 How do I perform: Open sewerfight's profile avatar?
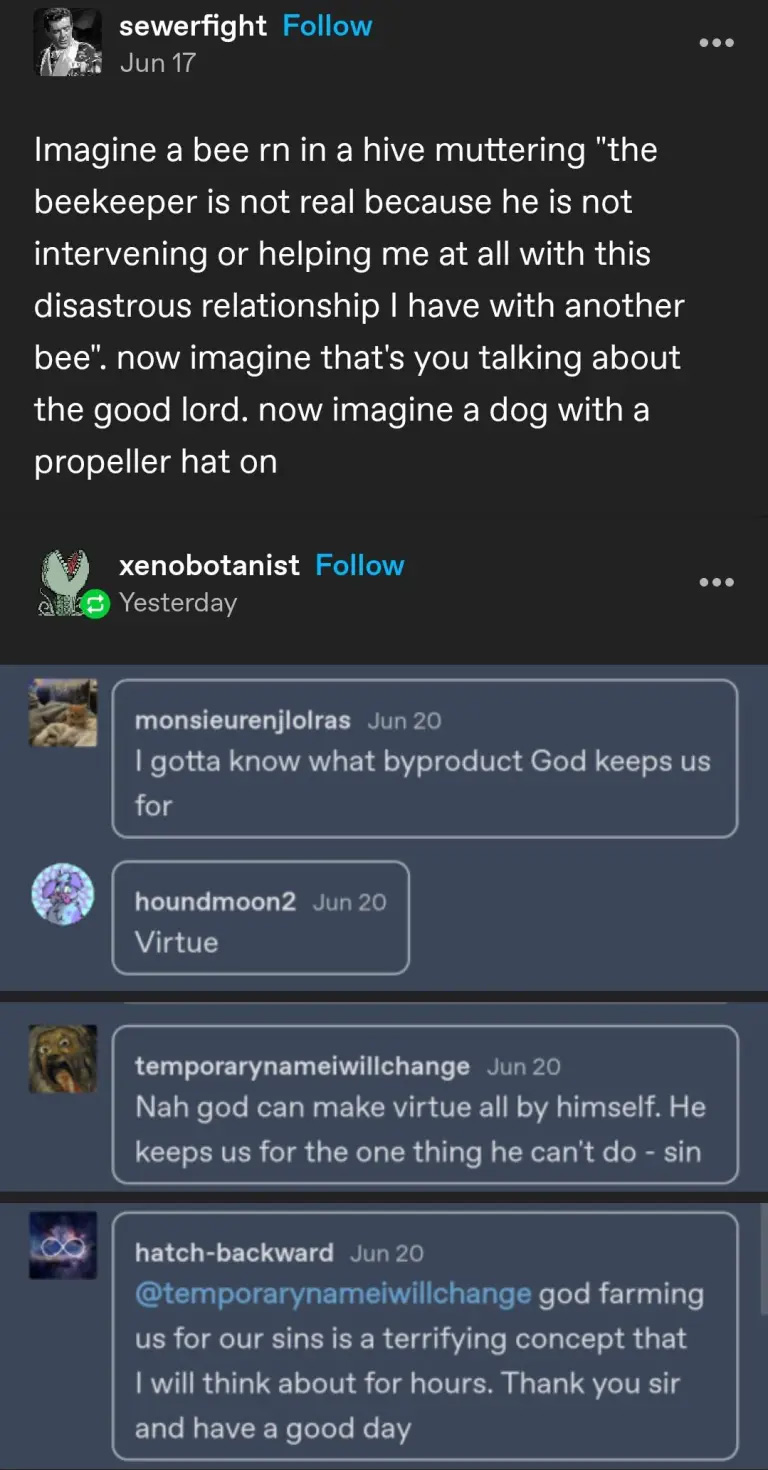(x=68, y=43)
